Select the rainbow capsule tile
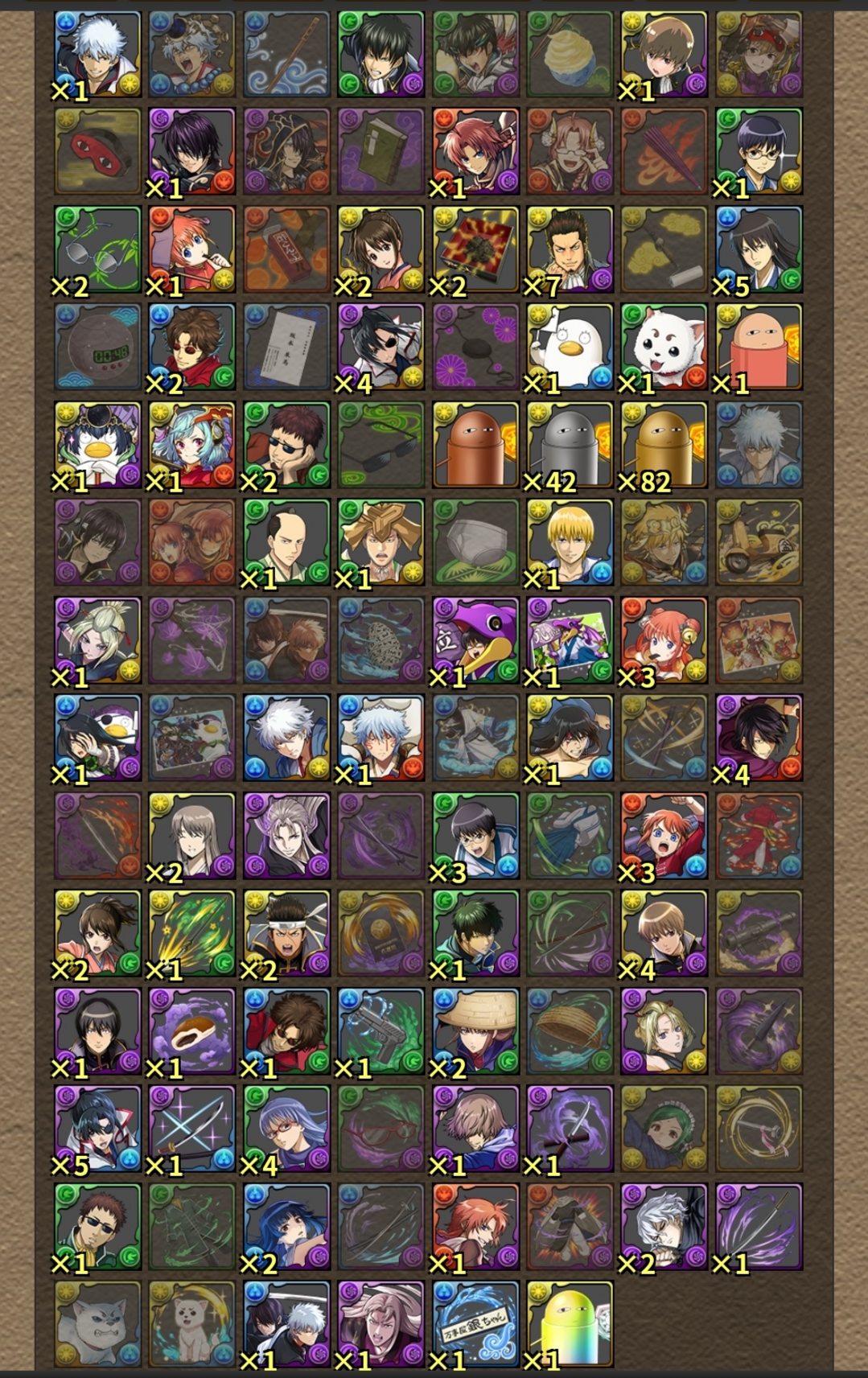 point(570,1324)
